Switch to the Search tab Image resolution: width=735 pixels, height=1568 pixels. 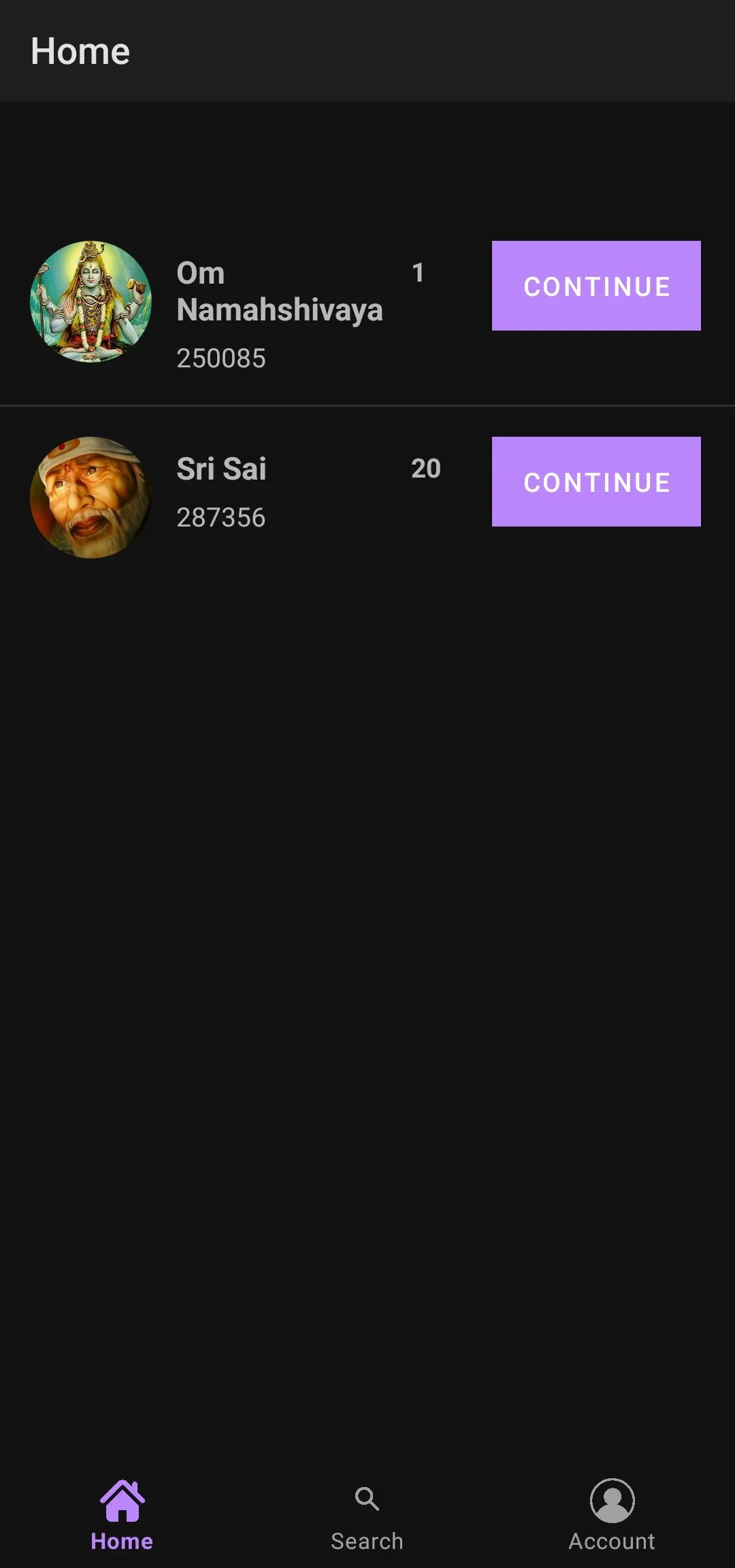[367, 1517]
